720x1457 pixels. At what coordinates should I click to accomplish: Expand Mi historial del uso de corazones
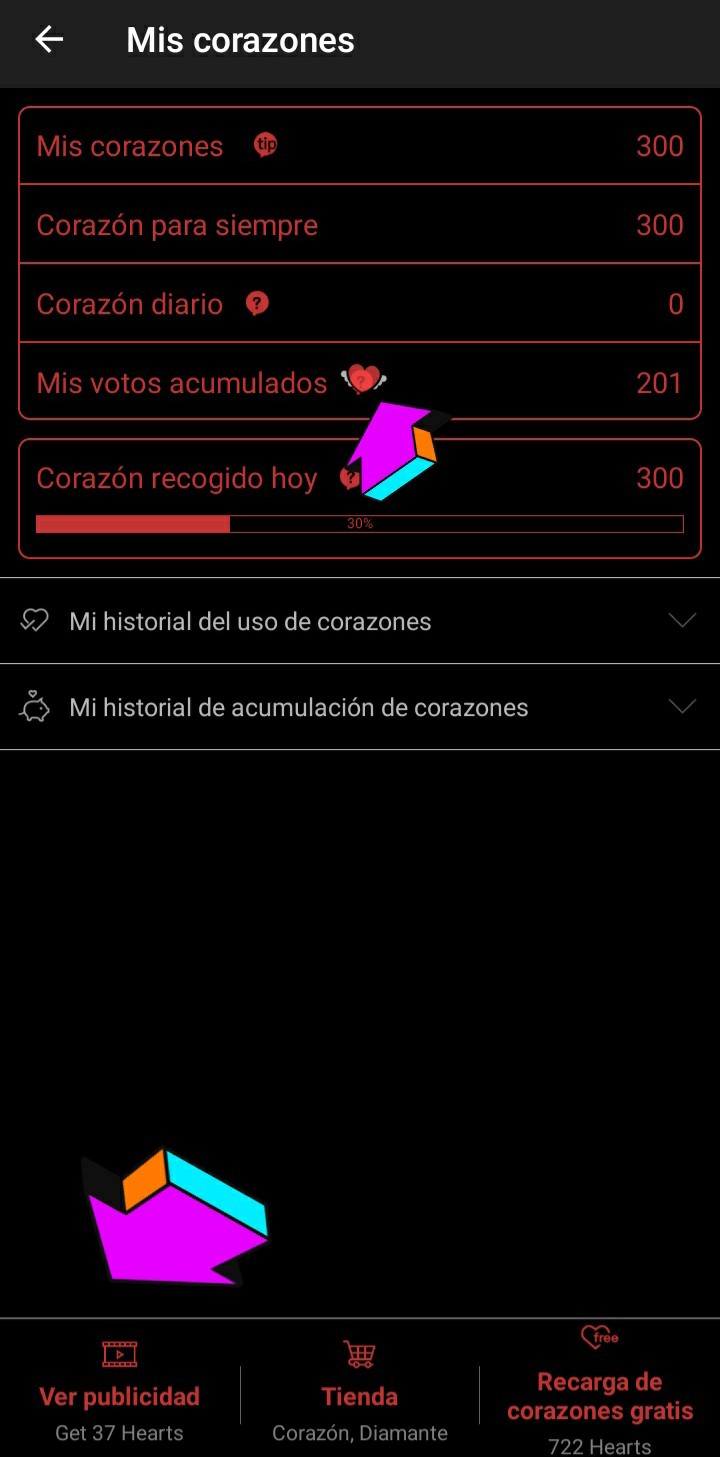coord(360,621)
